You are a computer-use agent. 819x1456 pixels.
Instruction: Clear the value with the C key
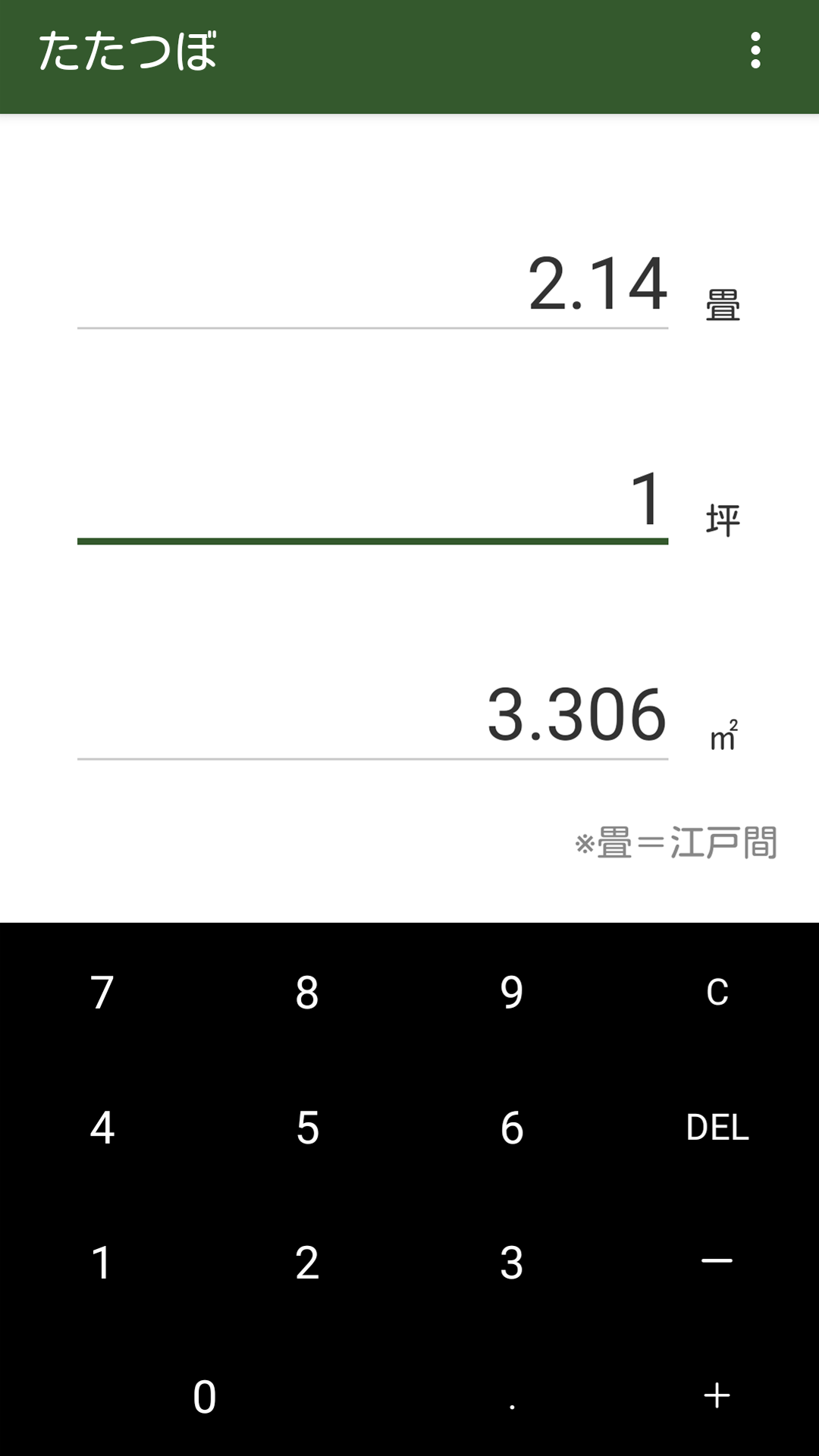(717, 991)
